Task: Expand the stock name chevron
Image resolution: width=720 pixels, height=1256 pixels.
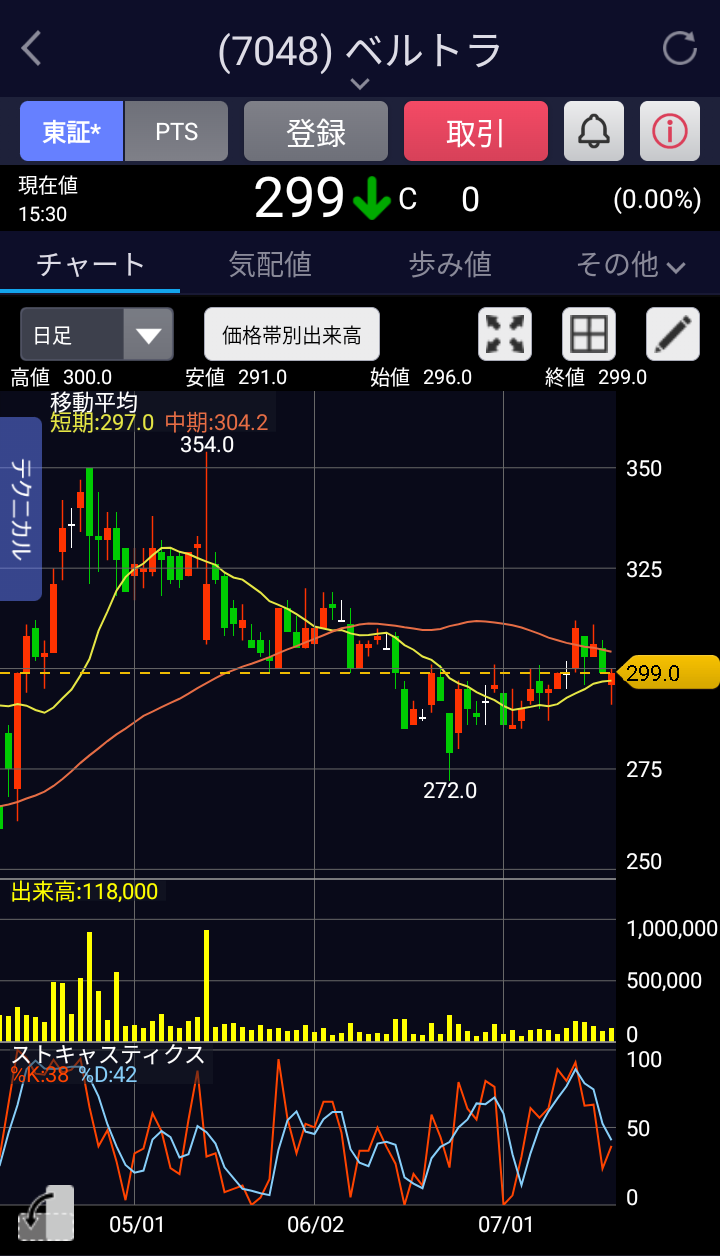Action: pos(360,83)
